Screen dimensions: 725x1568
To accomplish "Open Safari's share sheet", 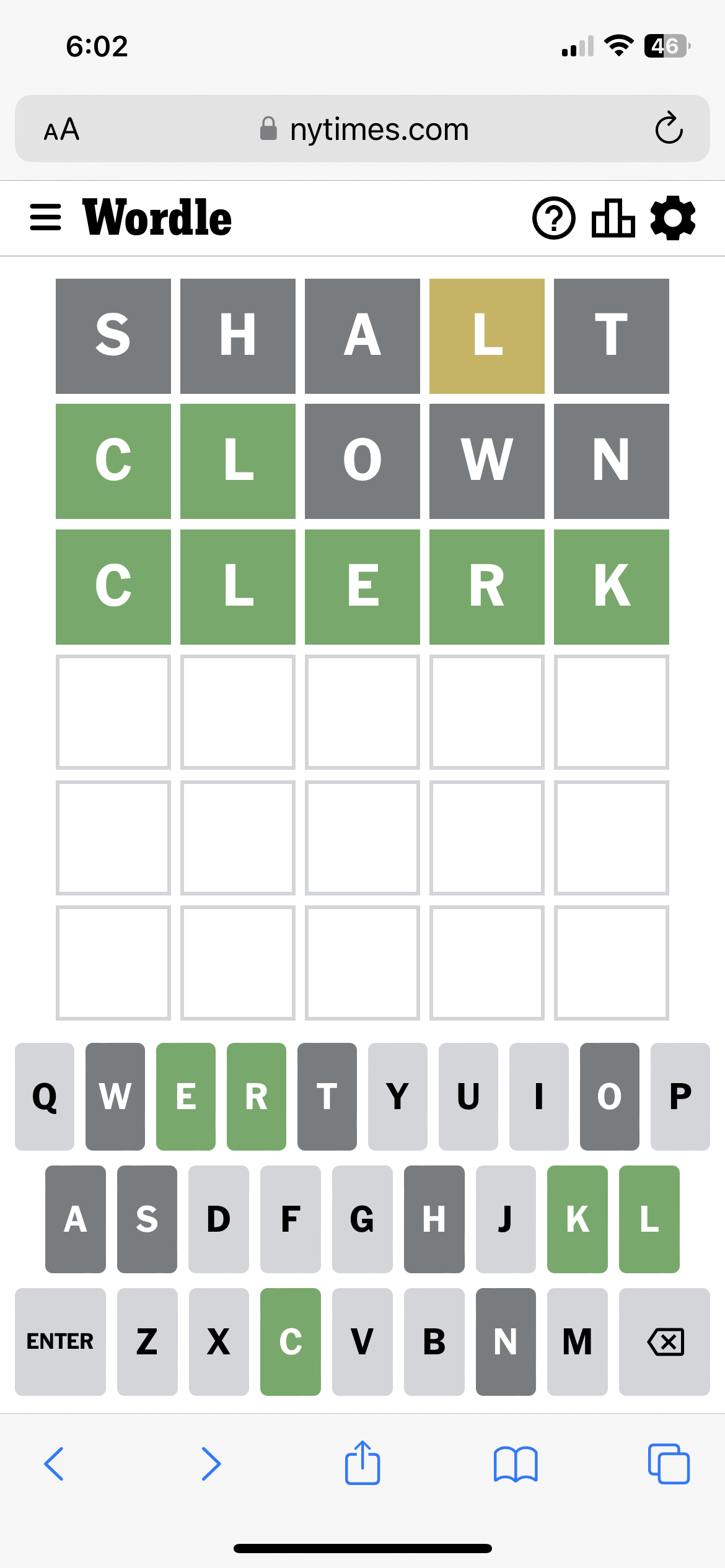I will 362,1463.
